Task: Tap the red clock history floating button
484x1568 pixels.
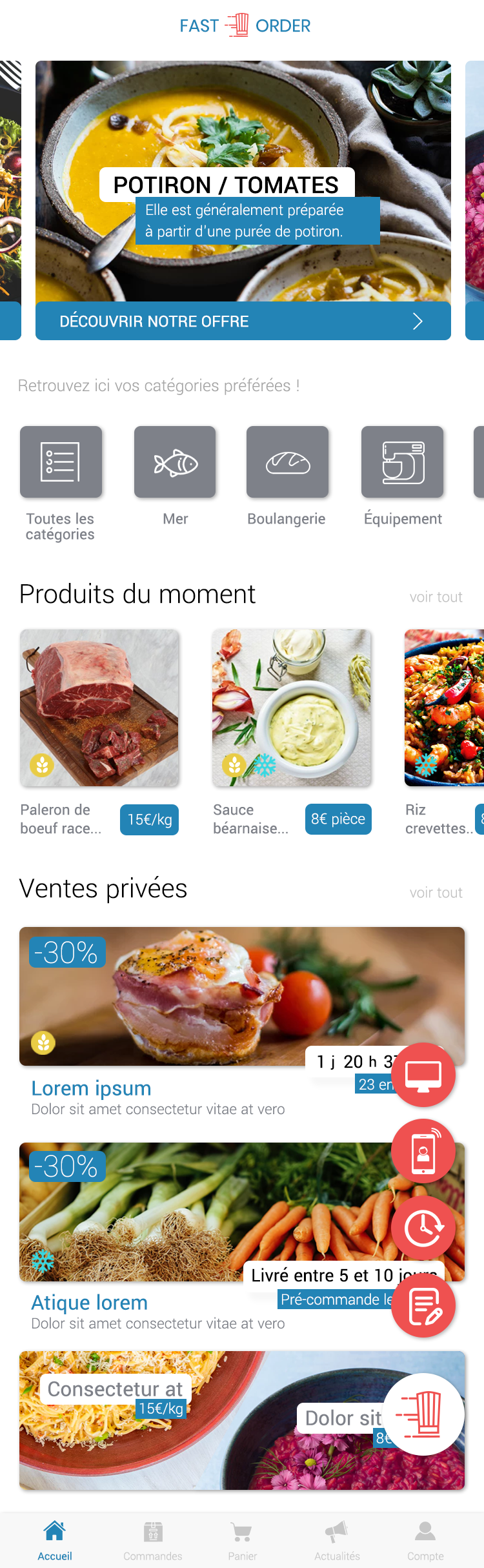Action: pyautogui.click(x=423, y=1228)
